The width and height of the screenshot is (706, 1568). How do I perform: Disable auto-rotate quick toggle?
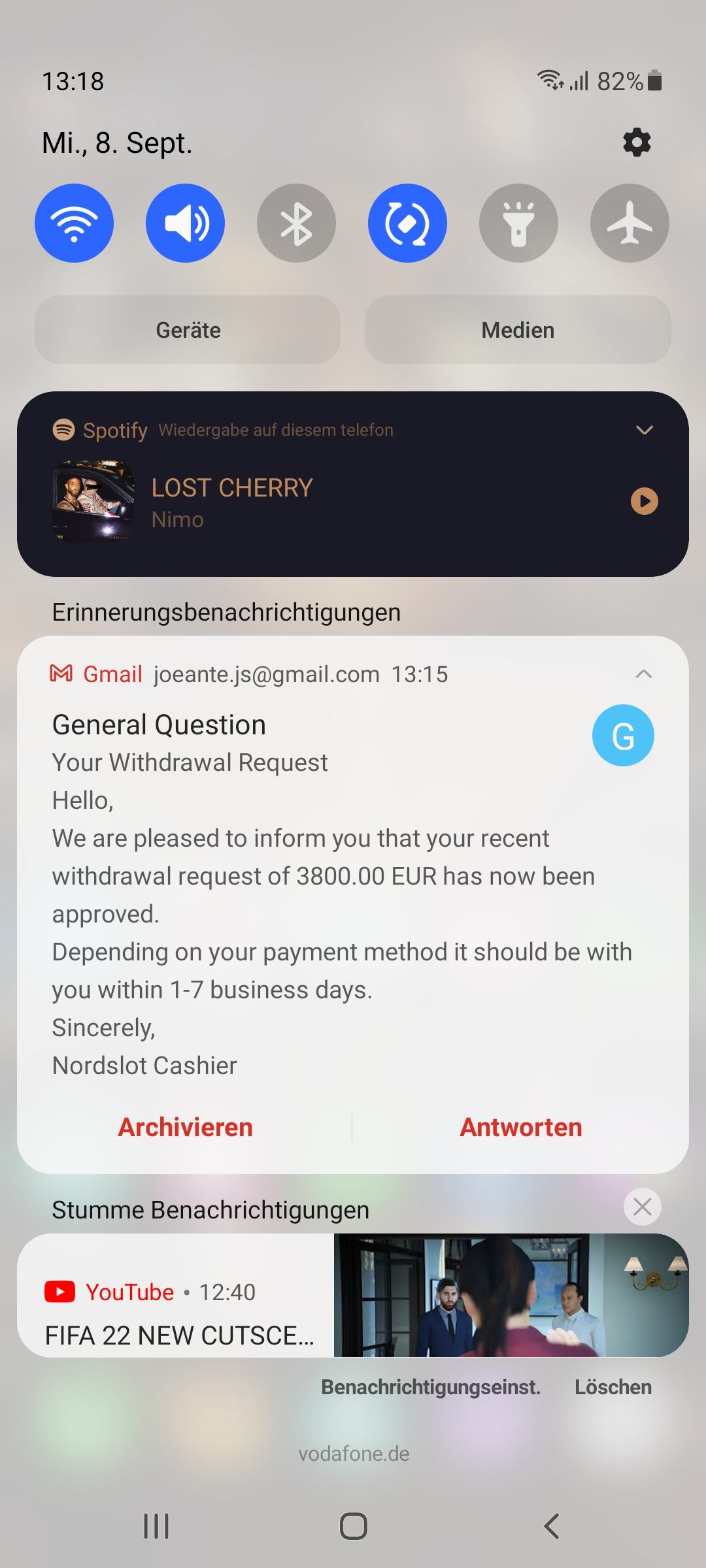pyautogui.click(x=407, y=223)
